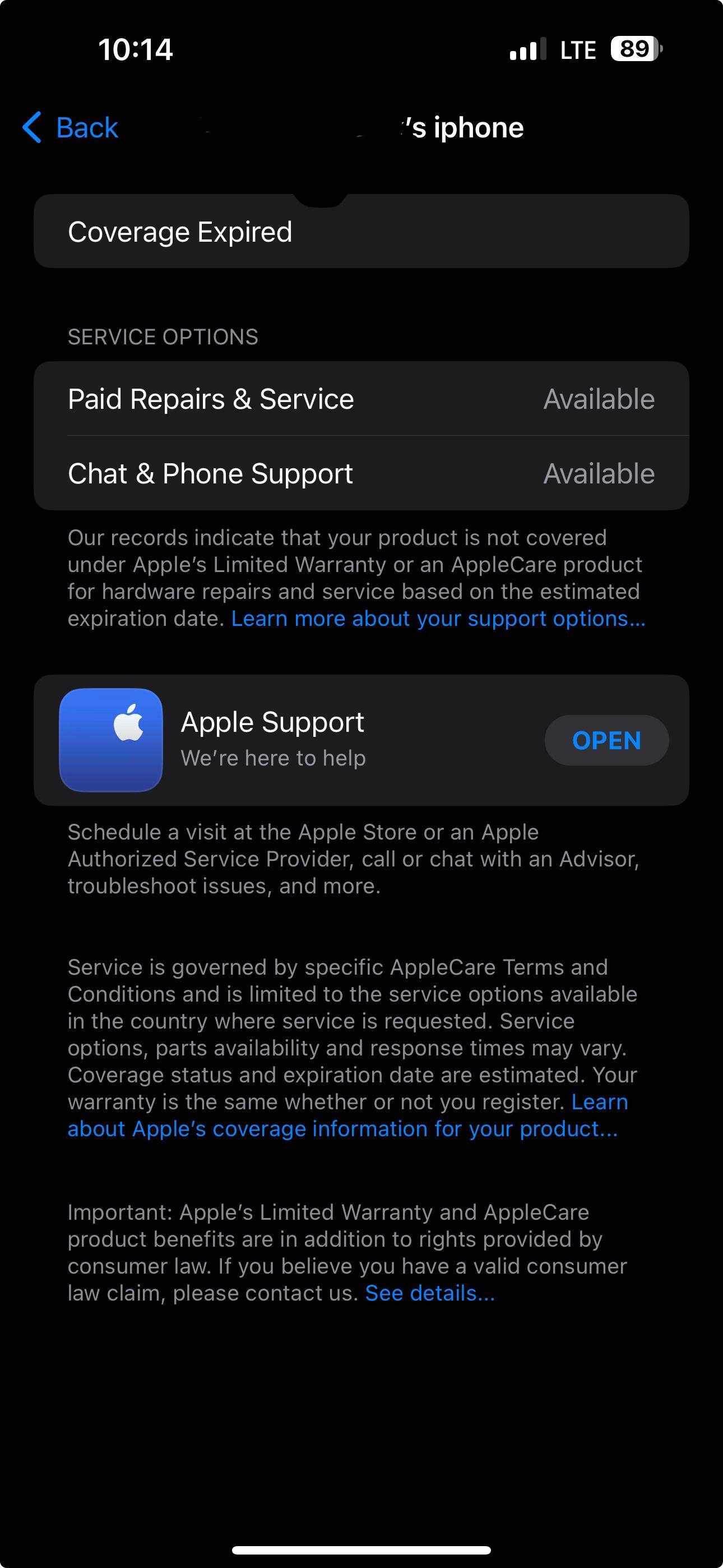Tap the clock showing 10:14
Screen dimensions: 723x1568
tap(135, 50)
